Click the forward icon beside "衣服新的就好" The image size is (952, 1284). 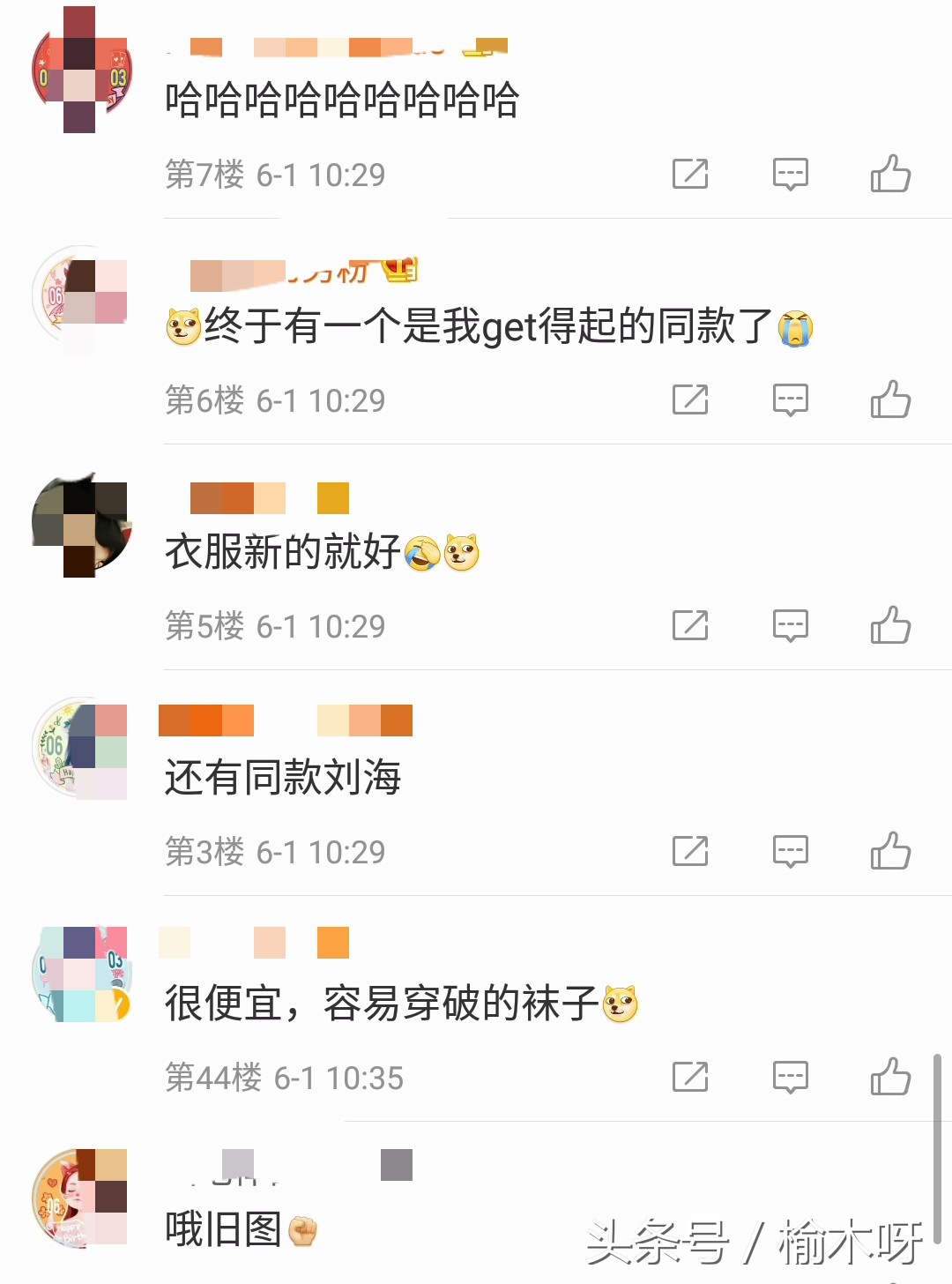point(691,625)
